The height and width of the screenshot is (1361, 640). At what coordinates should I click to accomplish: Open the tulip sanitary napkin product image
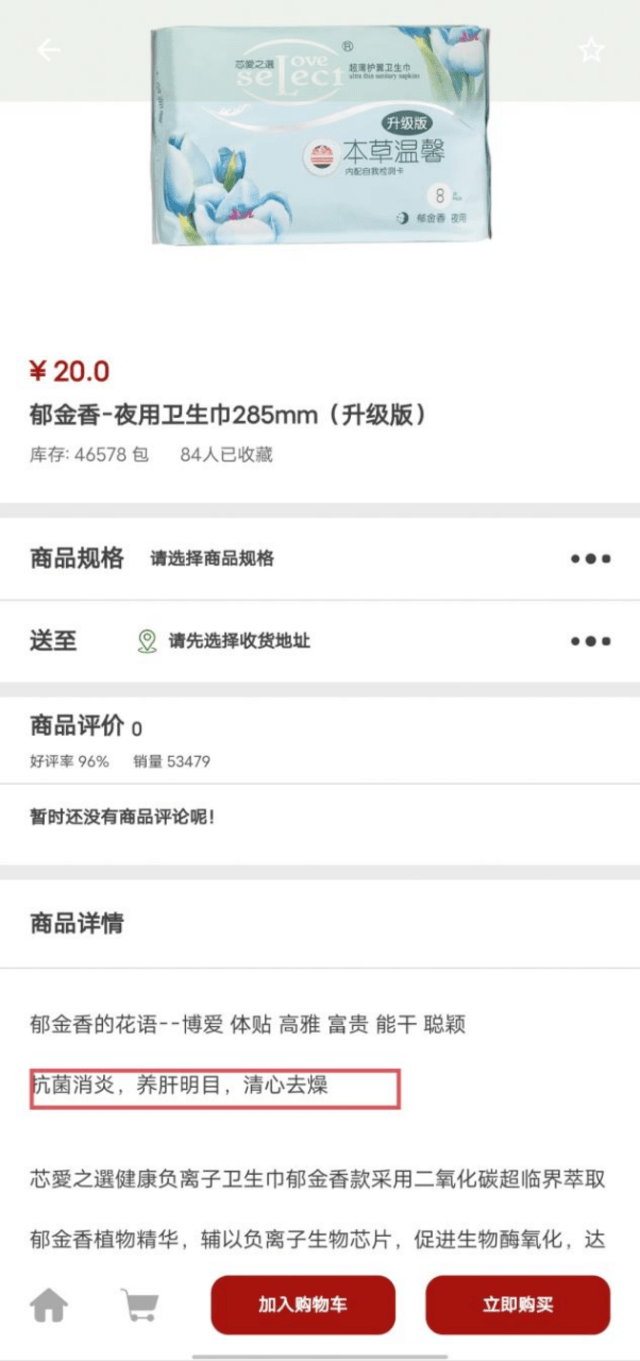tap(322, 134)
